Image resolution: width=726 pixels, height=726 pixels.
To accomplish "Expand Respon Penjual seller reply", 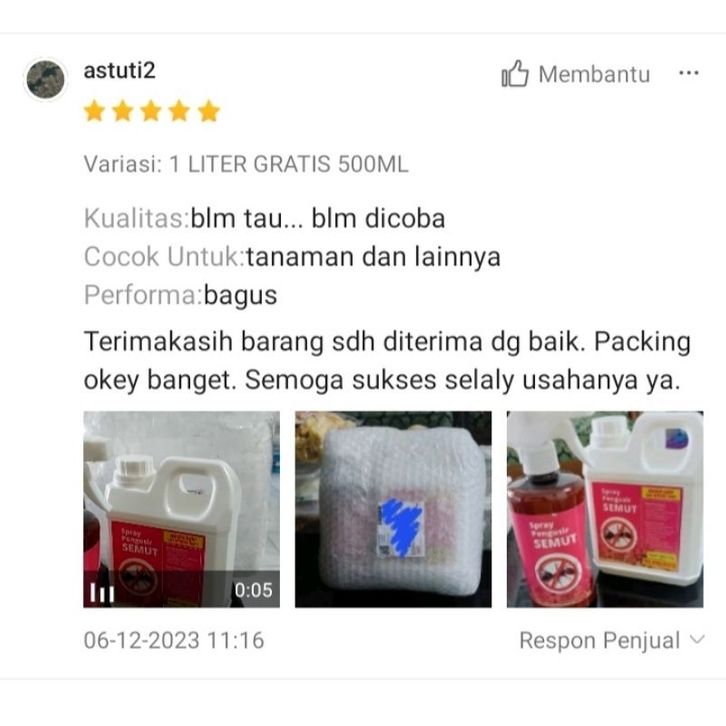I will (611, 640).
